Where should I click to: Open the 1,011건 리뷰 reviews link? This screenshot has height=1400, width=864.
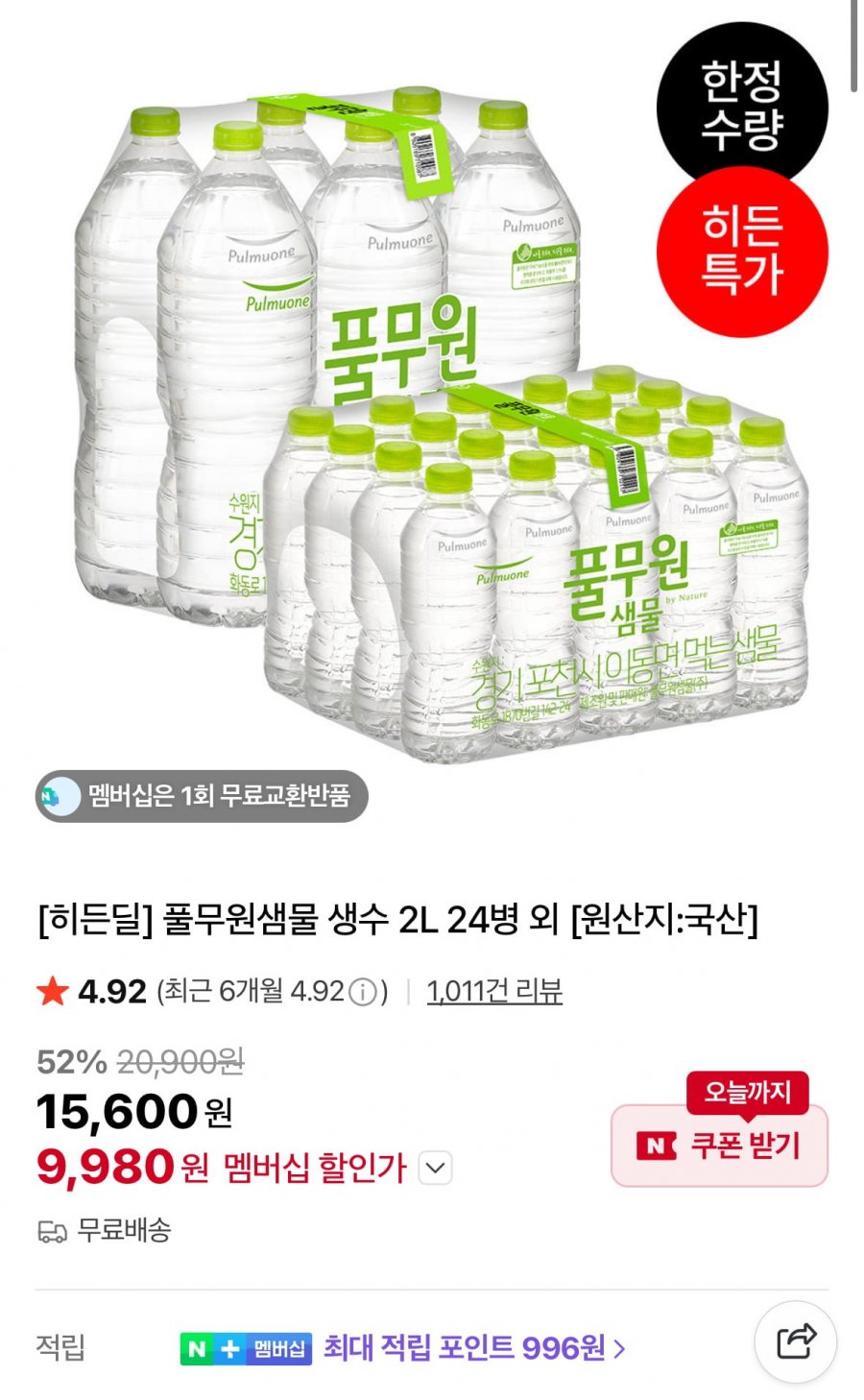pyautogui.click(x=493, y=990)
